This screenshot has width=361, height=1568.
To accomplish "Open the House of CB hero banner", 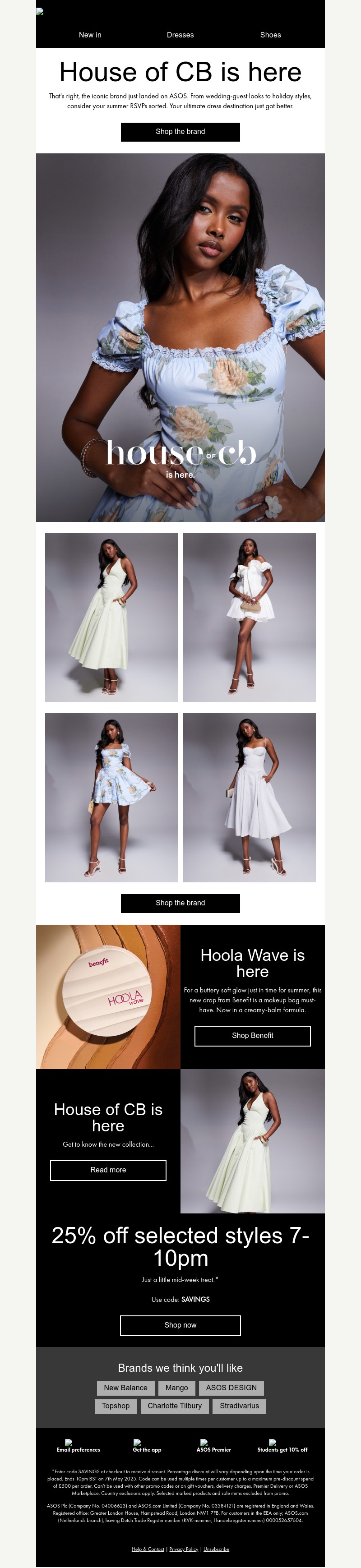I will [180, 337].
